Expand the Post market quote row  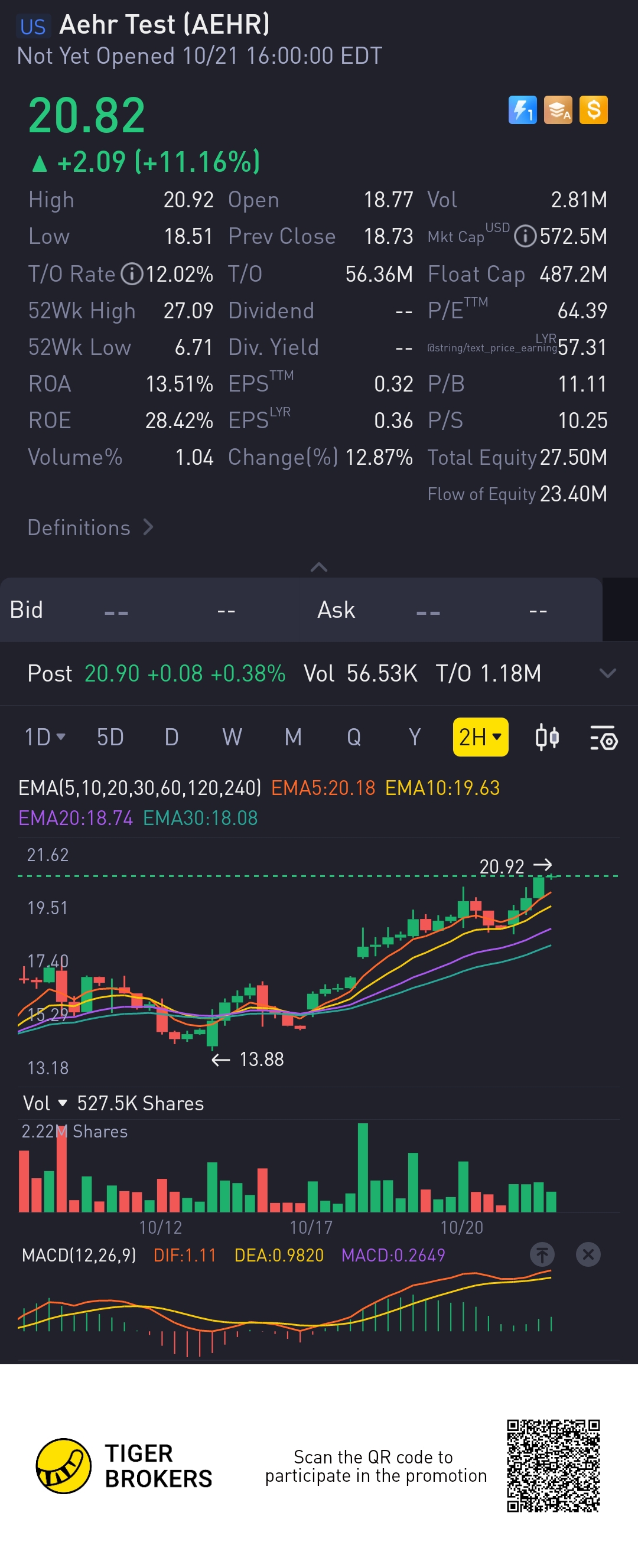pos(607,673)
